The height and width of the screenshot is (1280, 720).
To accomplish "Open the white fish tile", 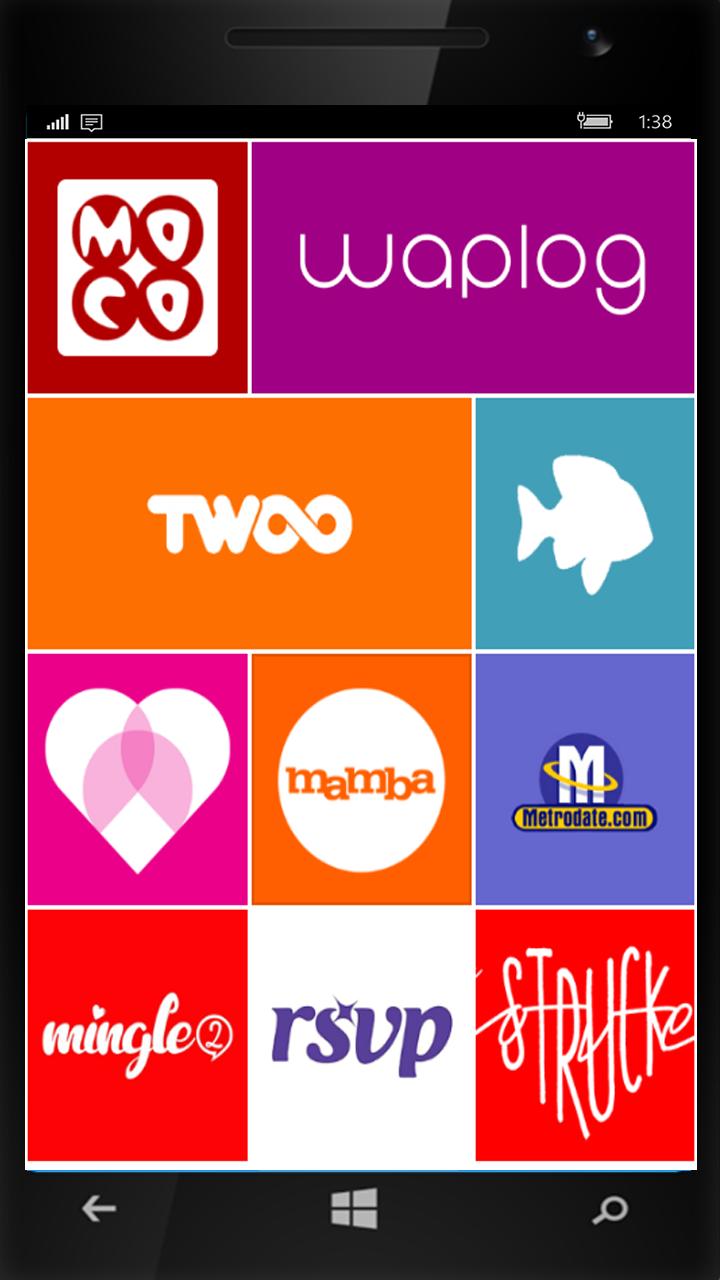I will [x=585, y=523].
